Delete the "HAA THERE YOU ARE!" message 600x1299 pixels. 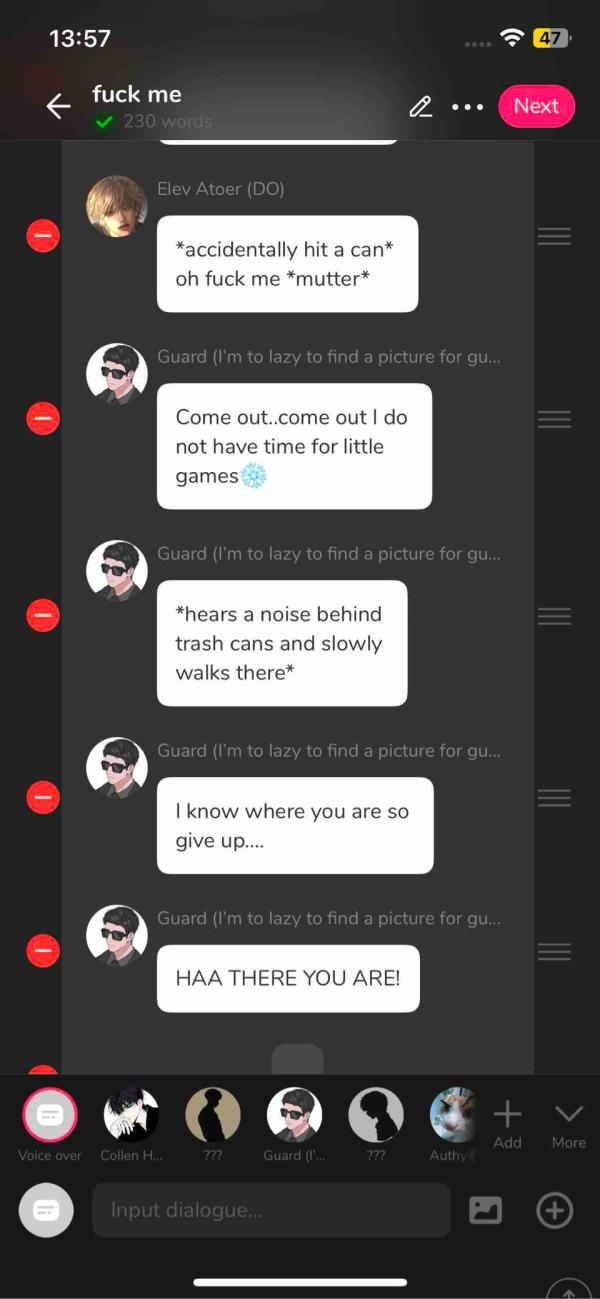point(43,950)
